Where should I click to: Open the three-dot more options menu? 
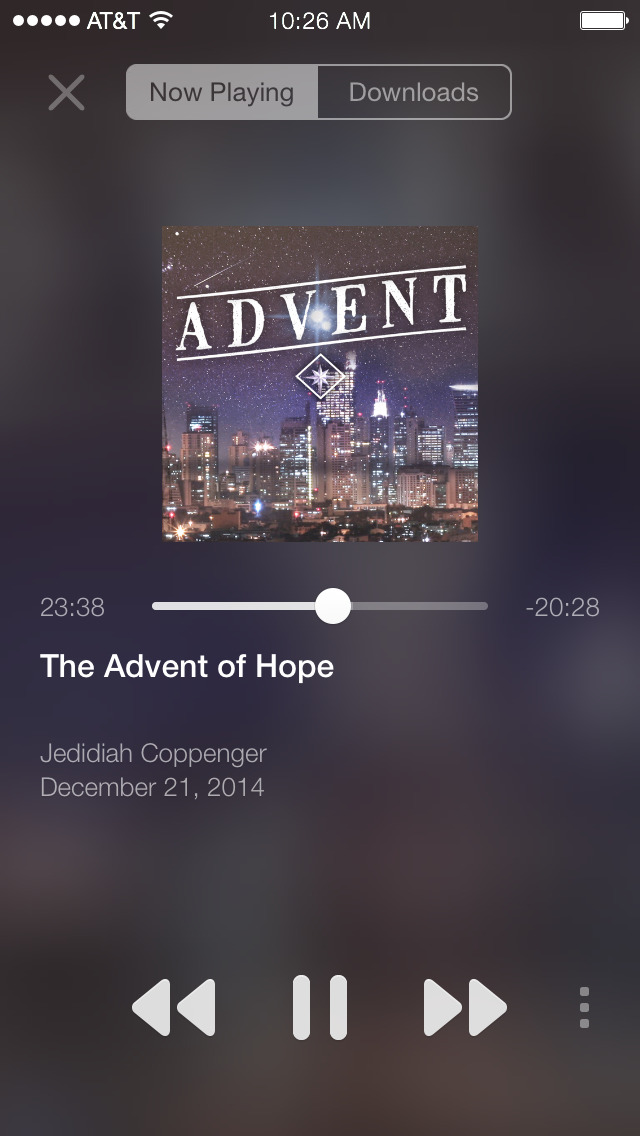(584, 1007)
